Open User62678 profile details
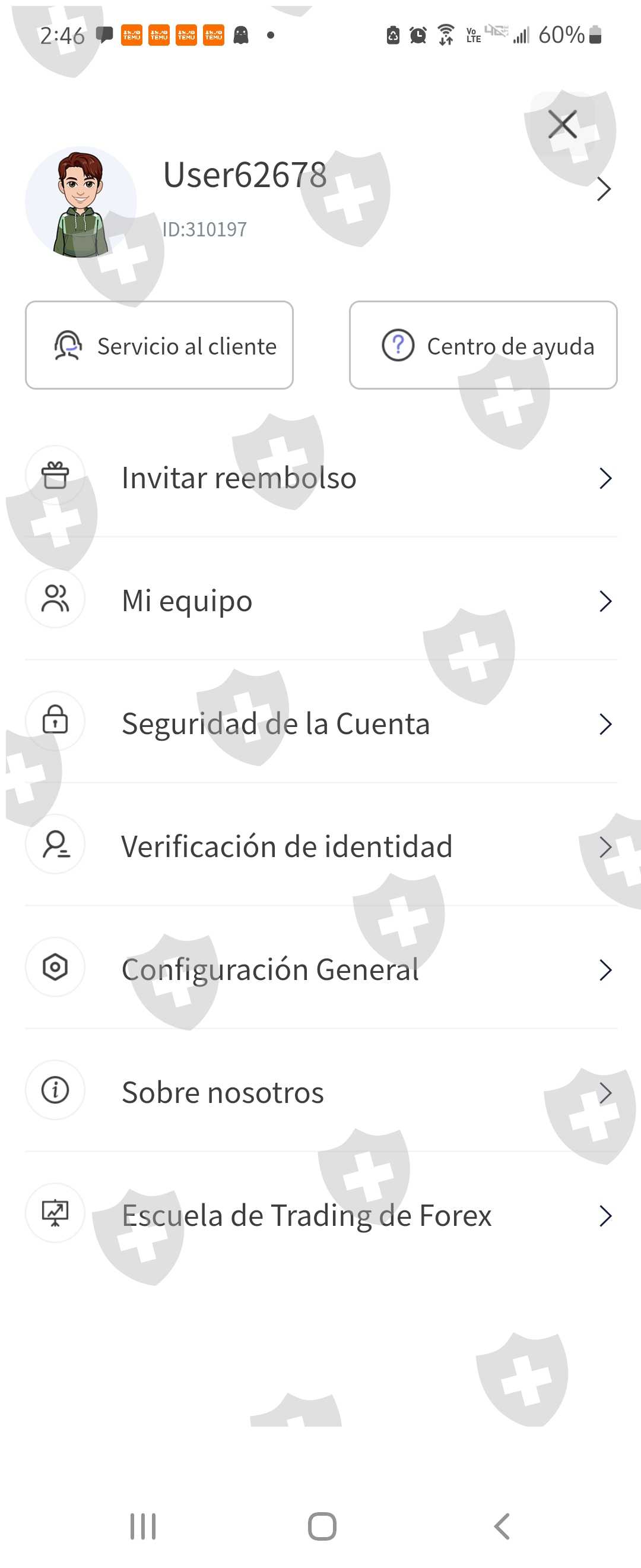641x1568 pixels. pos(602,189)
